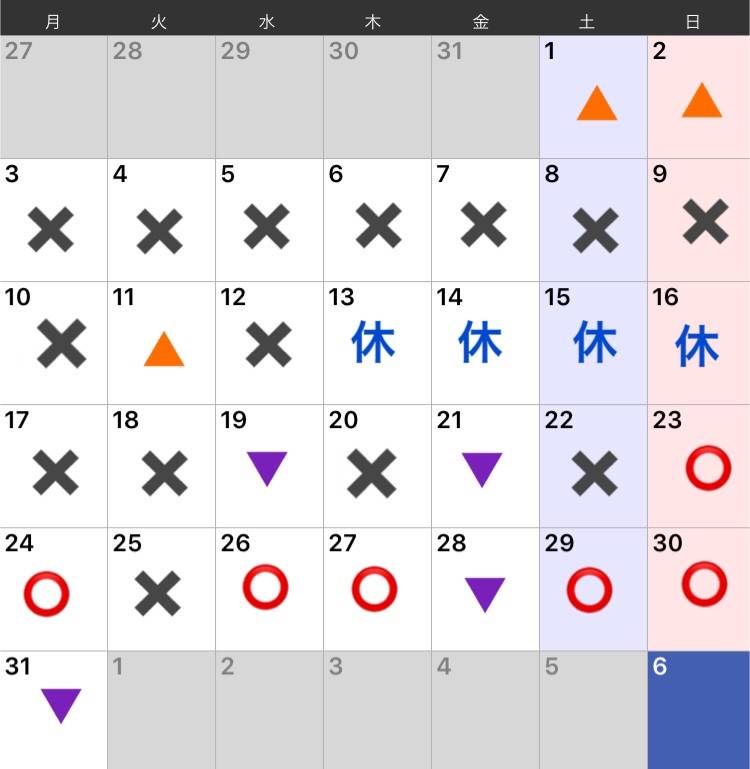Select date 7 on Friday

click(x=485, y=221)
